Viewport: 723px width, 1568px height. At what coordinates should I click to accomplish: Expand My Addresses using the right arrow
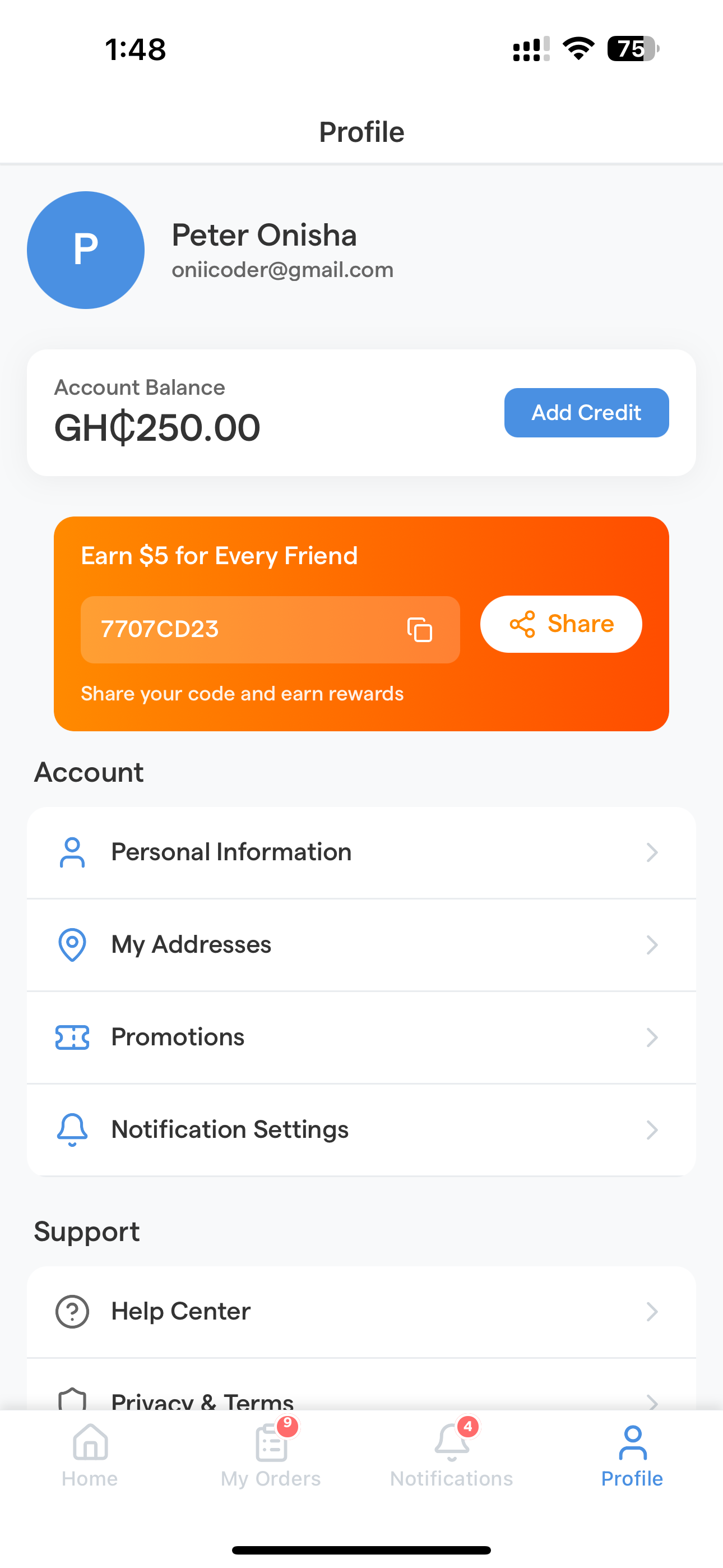pos(653,945)
